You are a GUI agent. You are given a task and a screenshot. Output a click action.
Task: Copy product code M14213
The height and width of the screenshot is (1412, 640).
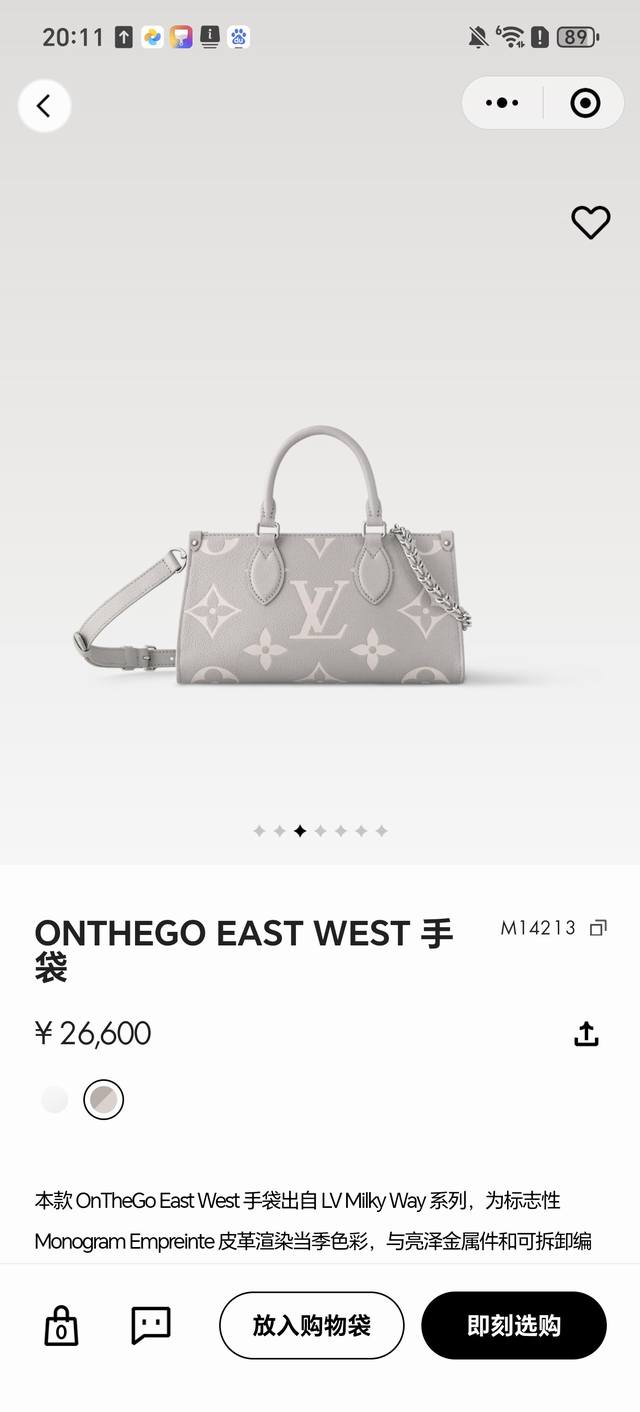click(x=598, y=928)
